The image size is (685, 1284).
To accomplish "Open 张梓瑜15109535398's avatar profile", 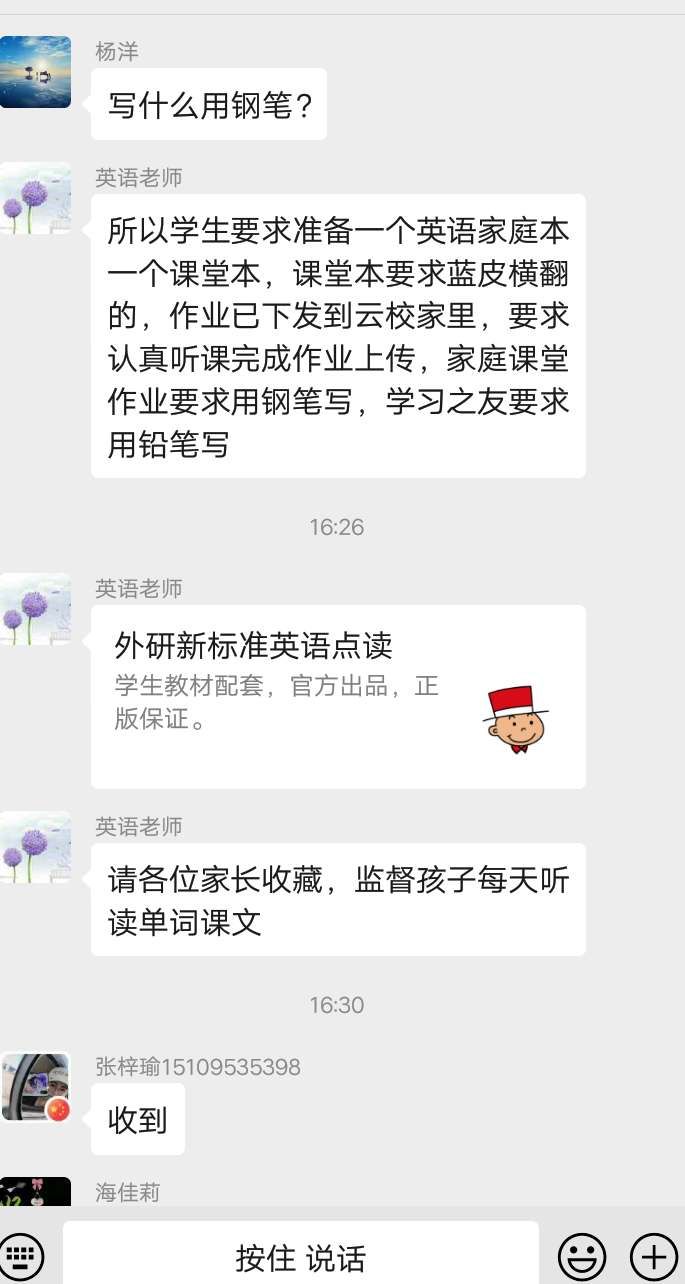I will (36, 1087).
